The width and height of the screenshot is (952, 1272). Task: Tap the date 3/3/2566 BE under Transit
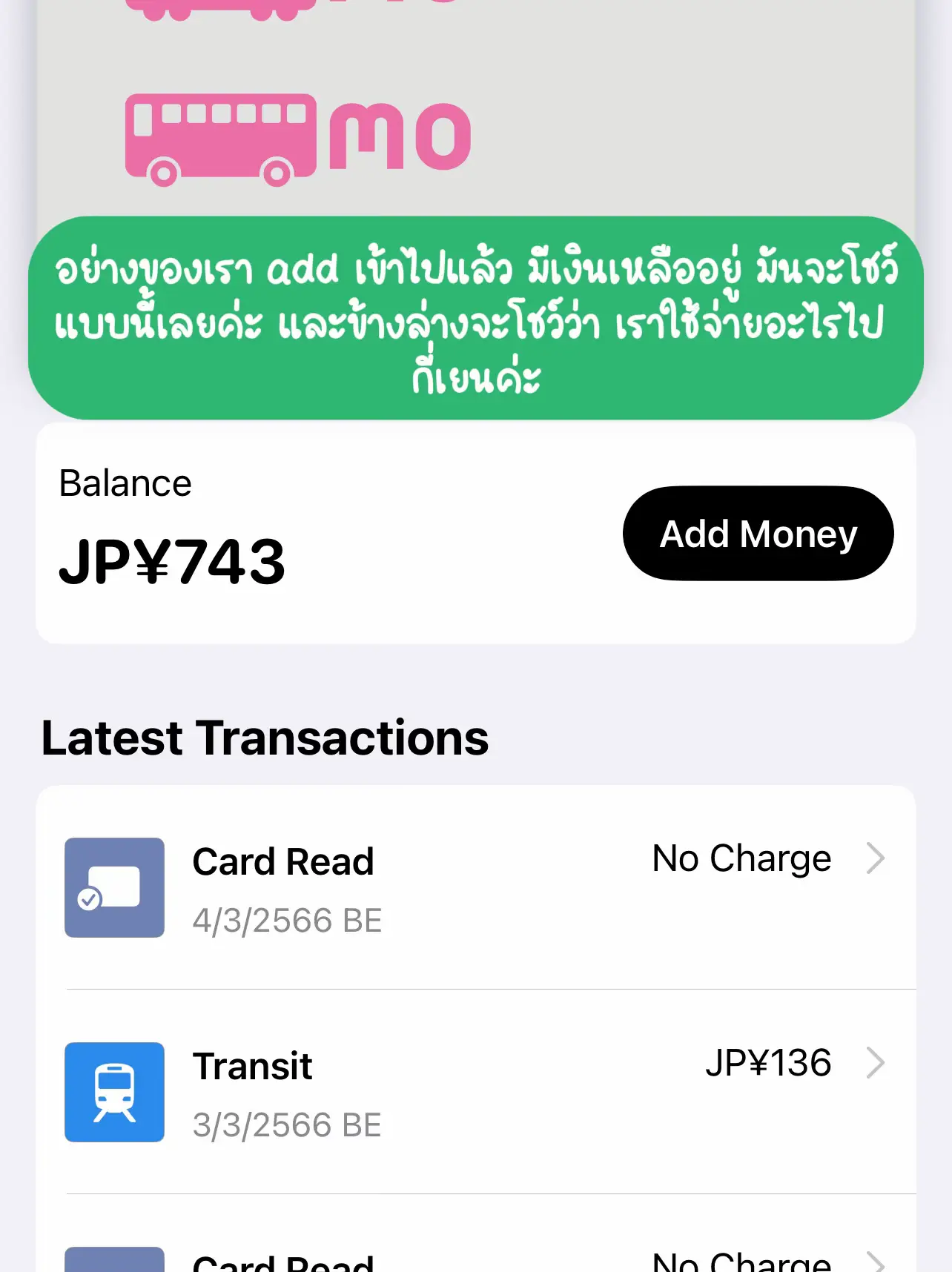click(288, 1124)
